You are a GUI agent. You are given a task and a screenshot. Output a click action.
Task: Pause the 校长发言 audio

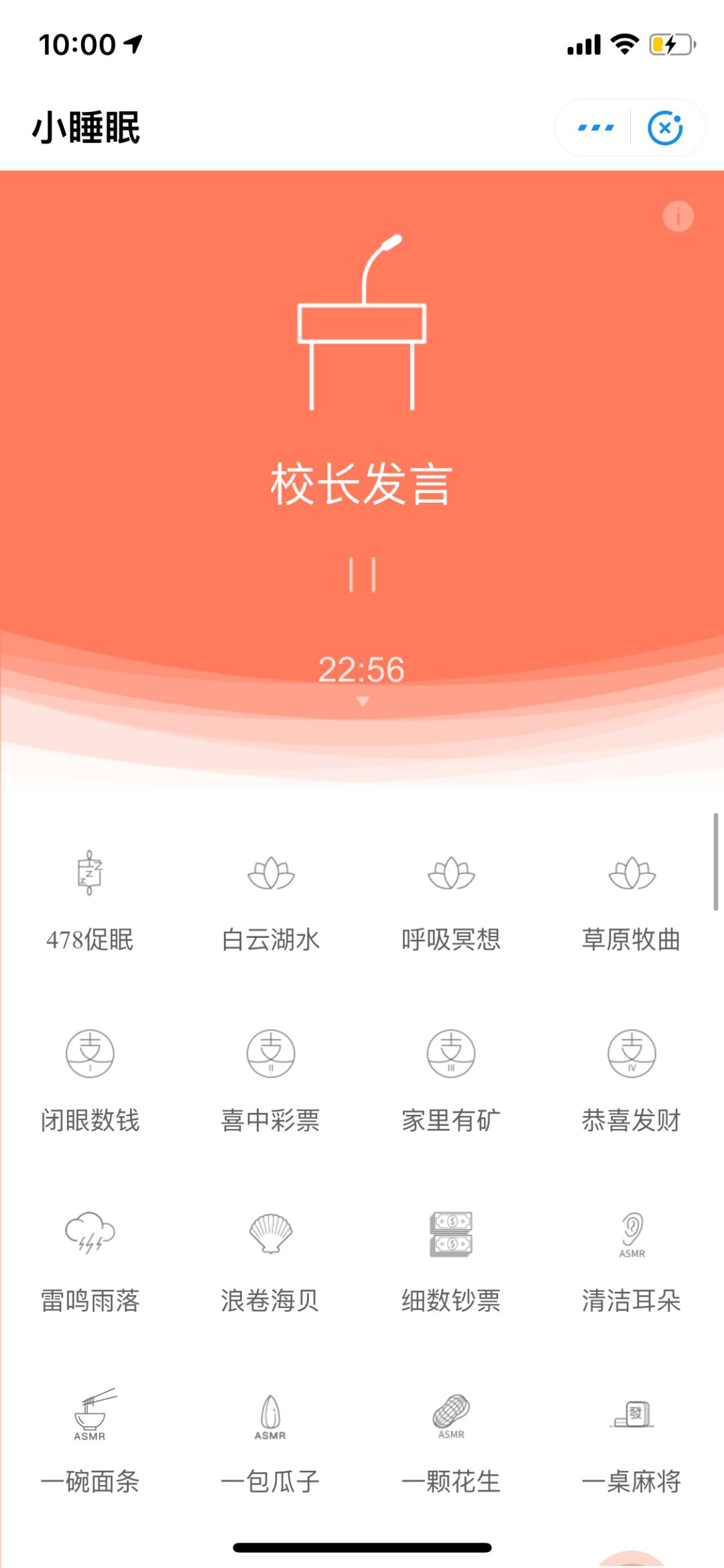(x=362, y=575)
